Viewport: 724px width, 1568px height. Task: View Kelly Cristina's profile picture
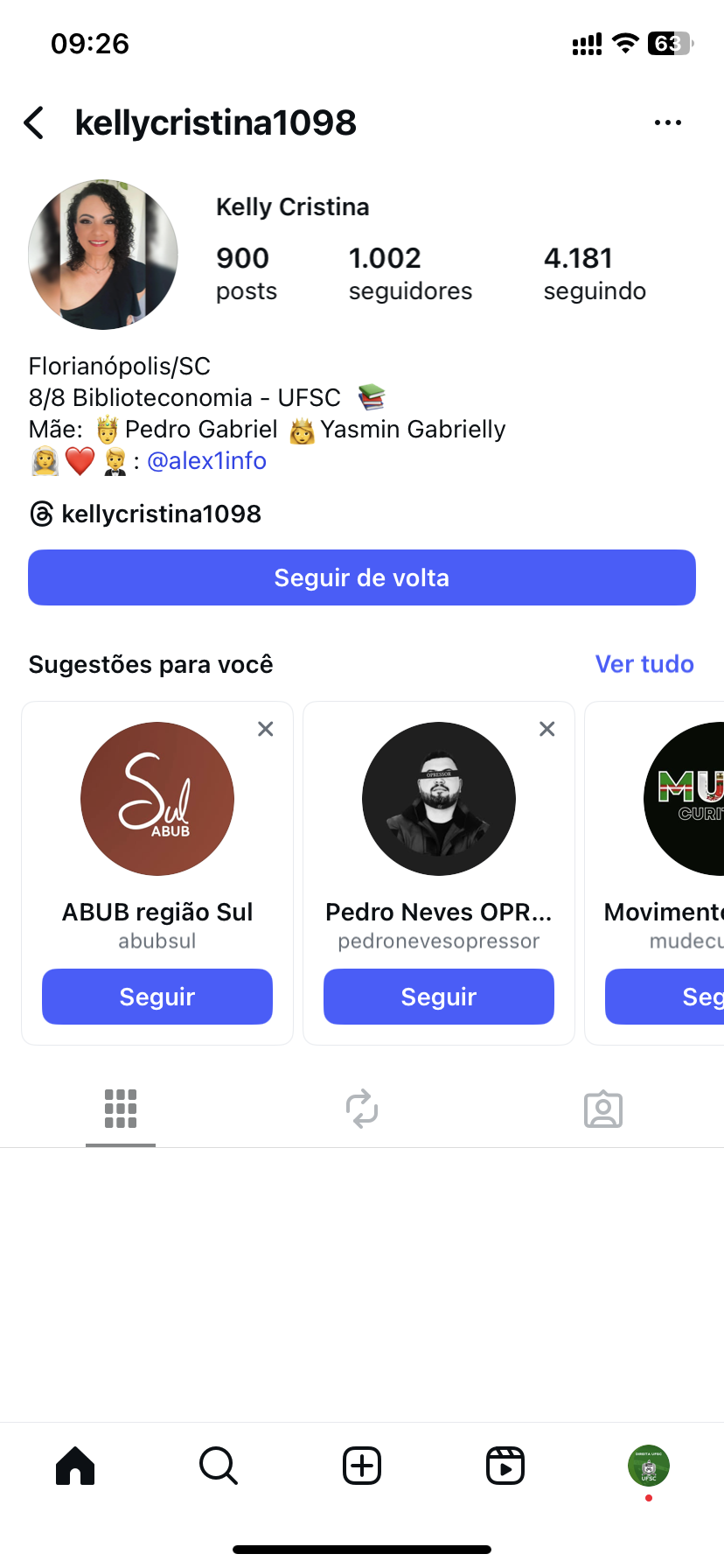click(103, 255)
